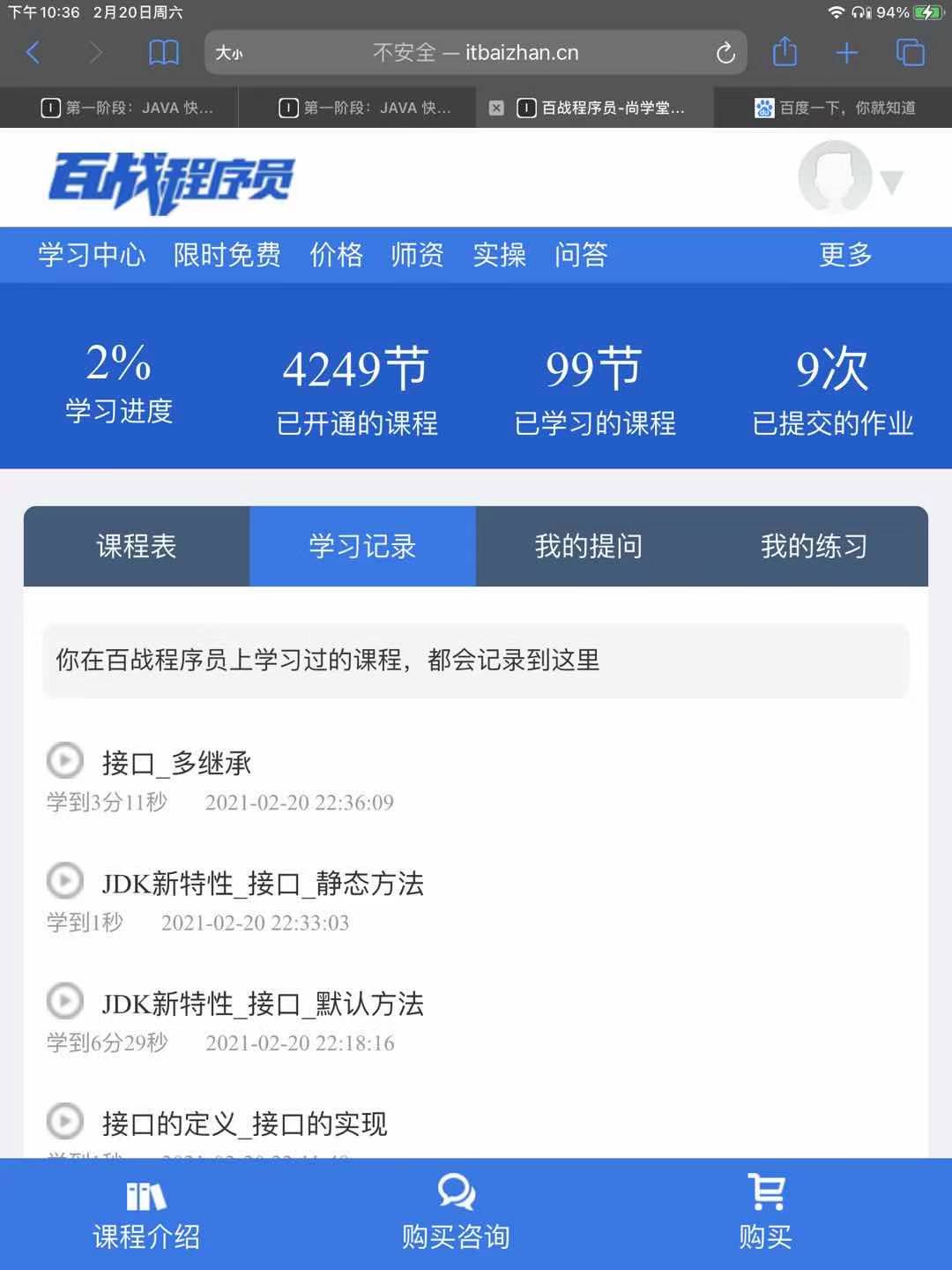Show all open tabs overview
The image size is (952, 1270).
910,53
